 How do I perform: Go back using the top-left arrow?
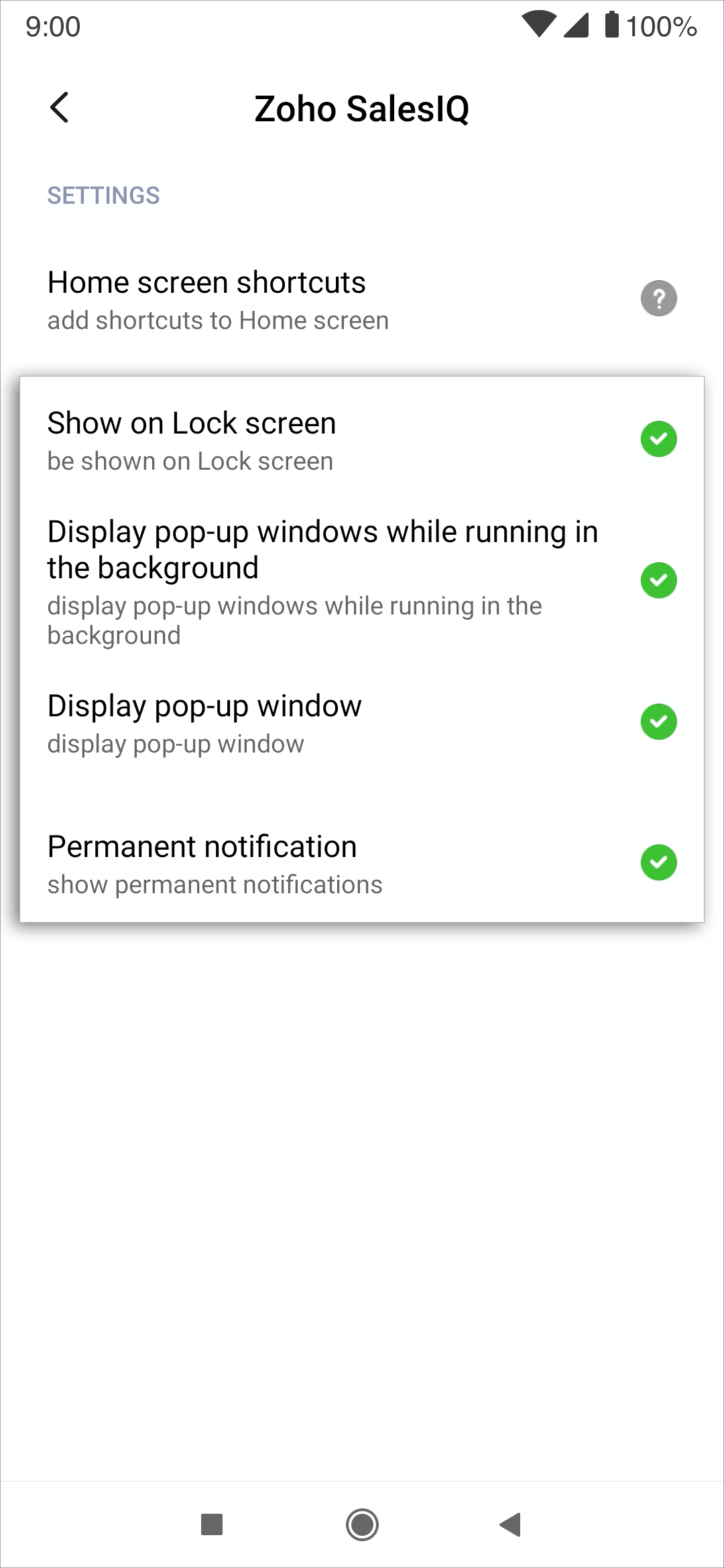[60, 108]
